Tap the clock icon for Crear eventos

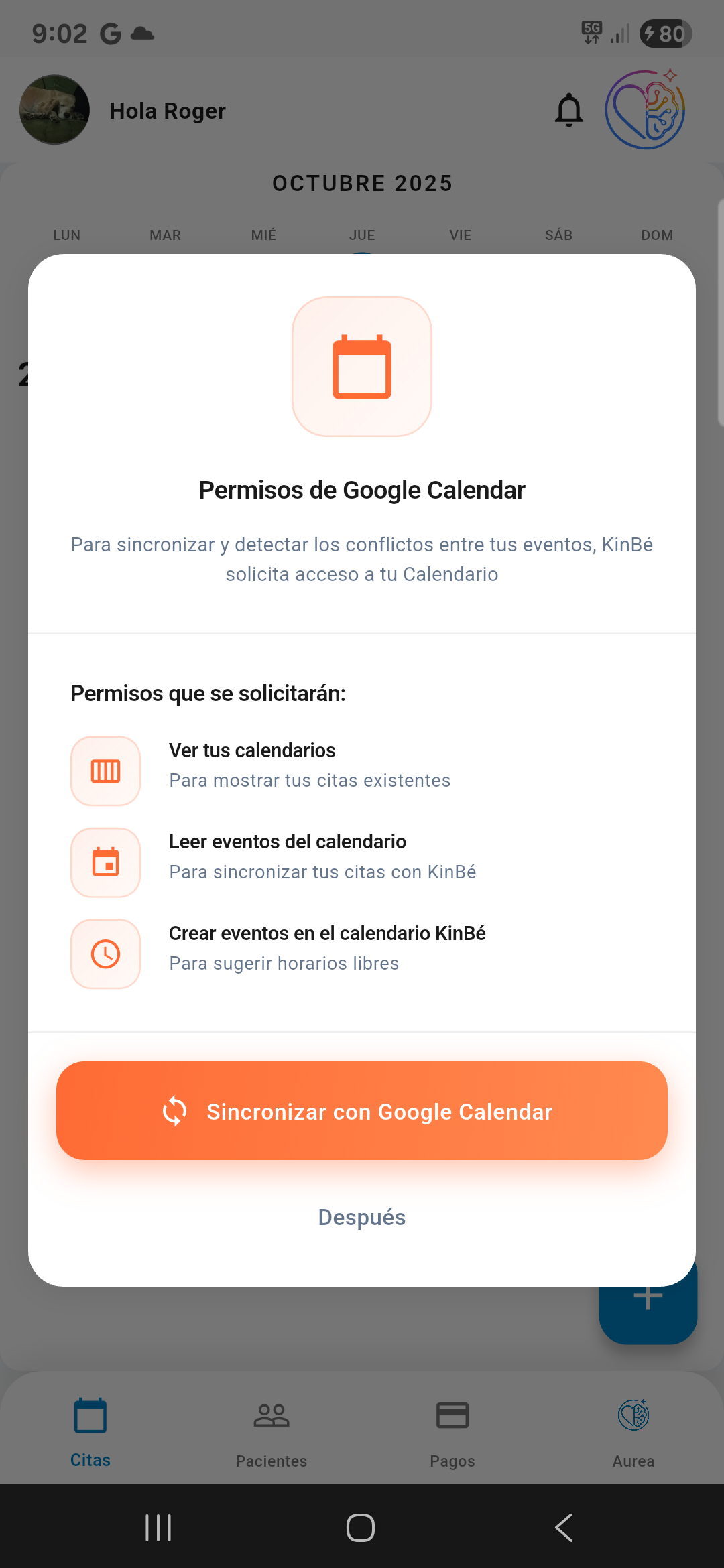point(105,954)
